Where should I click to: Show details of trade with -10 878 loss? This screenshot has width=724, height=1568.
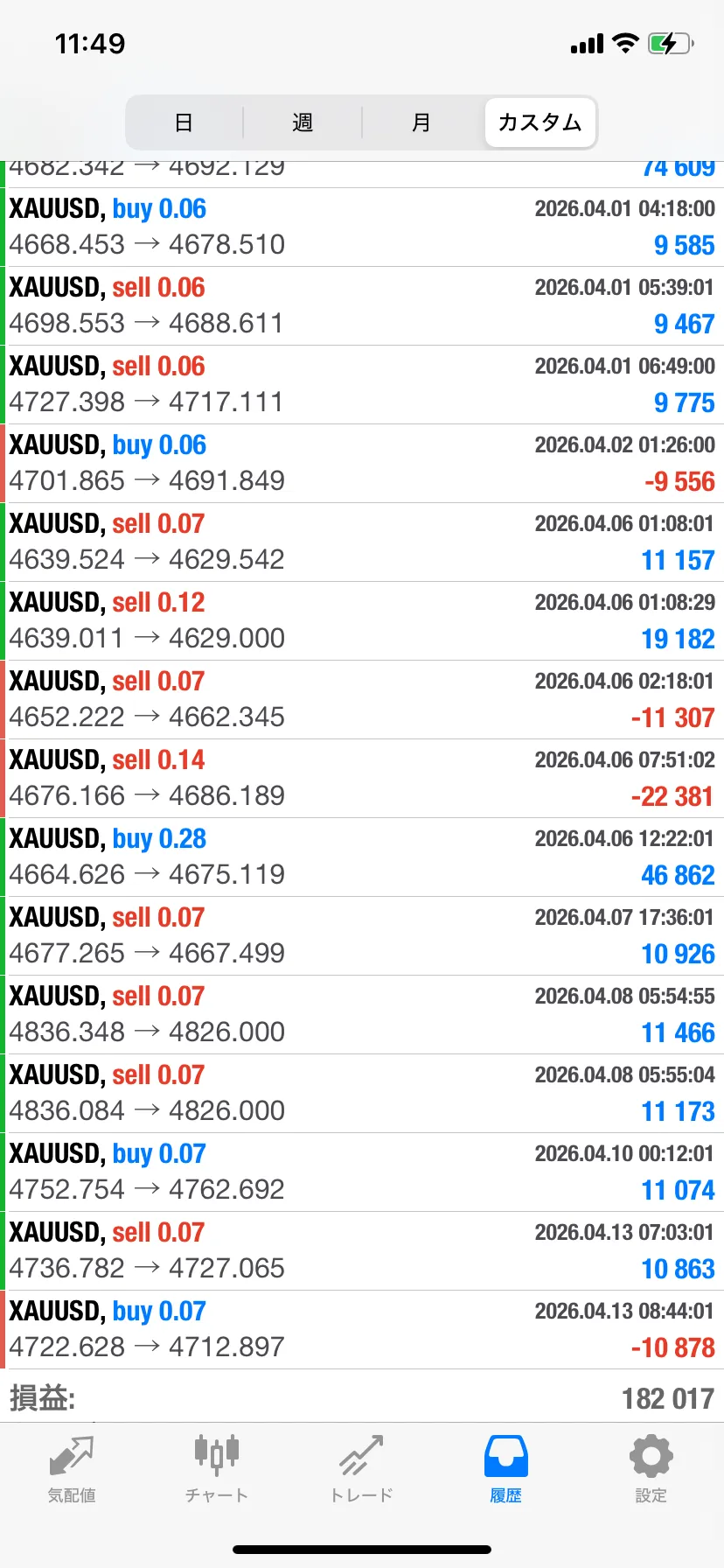coord(362,1330)
